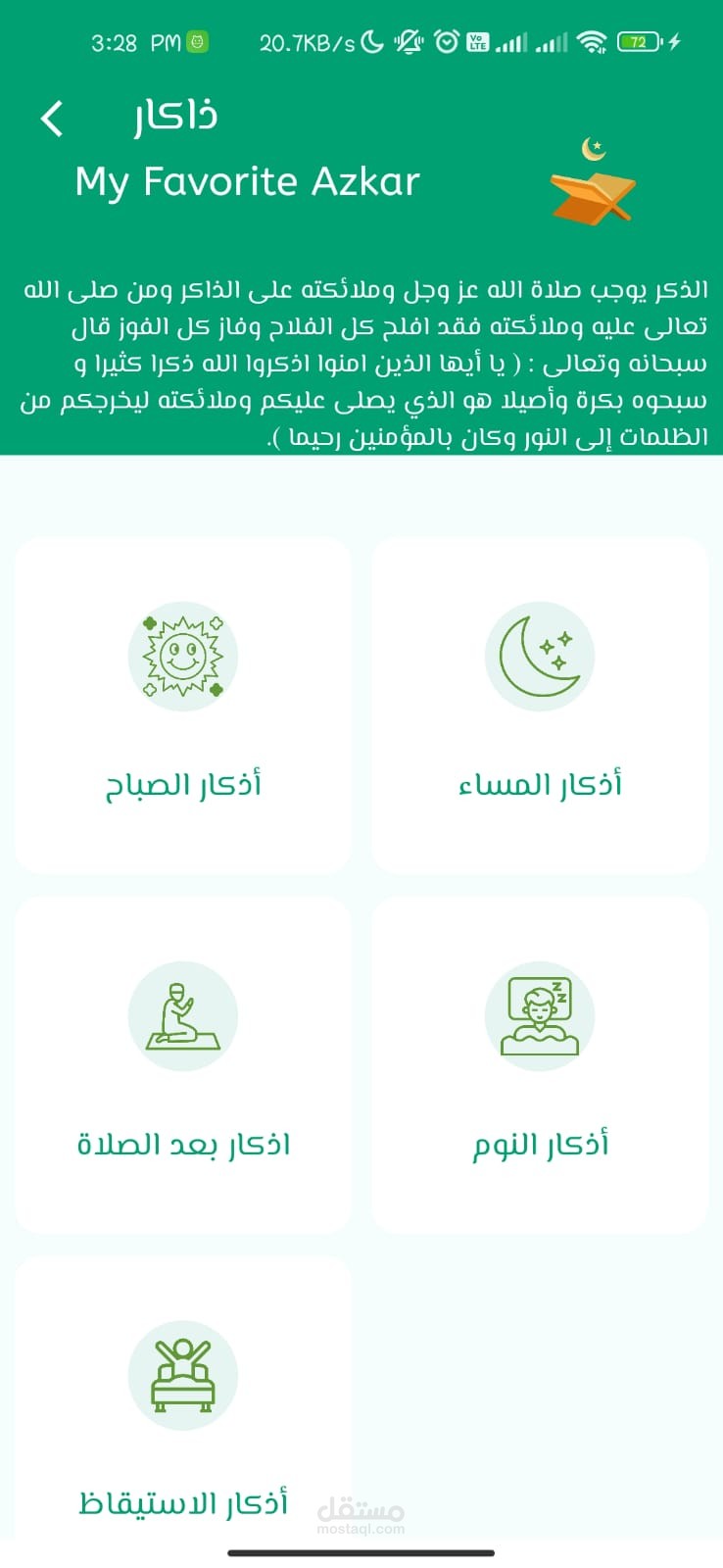The width and height of the screenshot is (723, 1568).
Task: Tap the أذكار الاستيقاظ card
Action: click(x=183, y=1411)
